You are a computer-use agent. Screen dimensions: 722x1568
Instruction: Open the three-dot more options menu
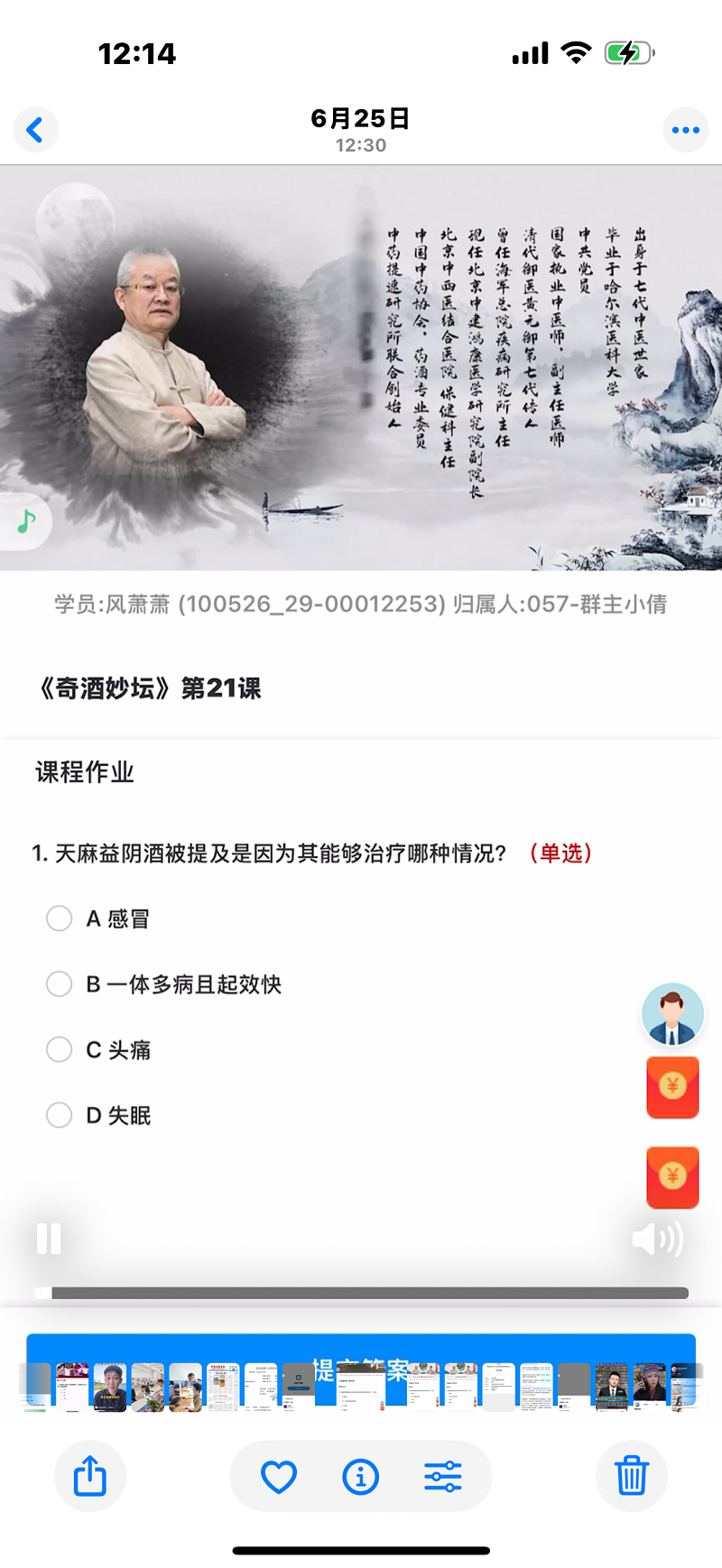pos(686,130)
